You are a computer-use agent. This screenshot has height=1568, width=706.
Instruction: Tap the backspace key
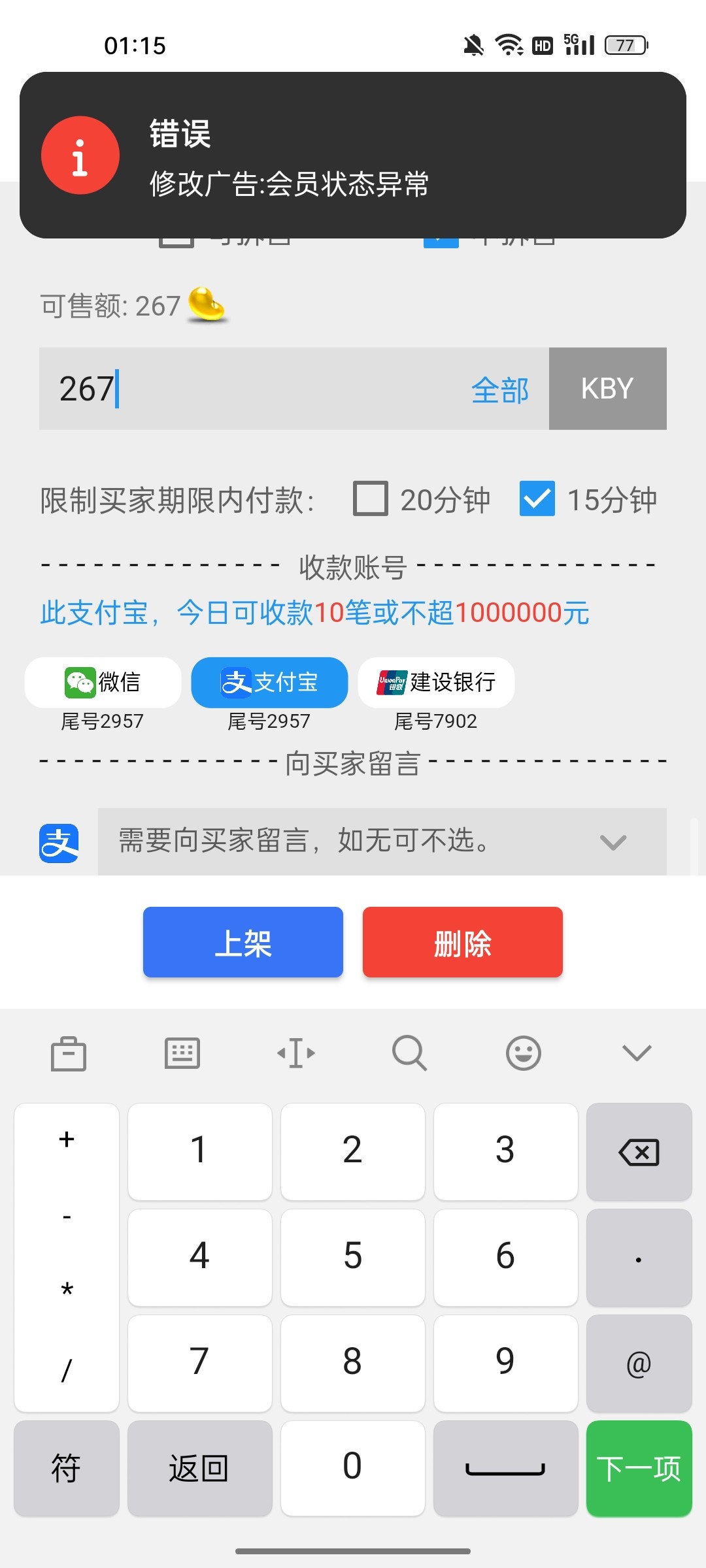coord(639,1152)
